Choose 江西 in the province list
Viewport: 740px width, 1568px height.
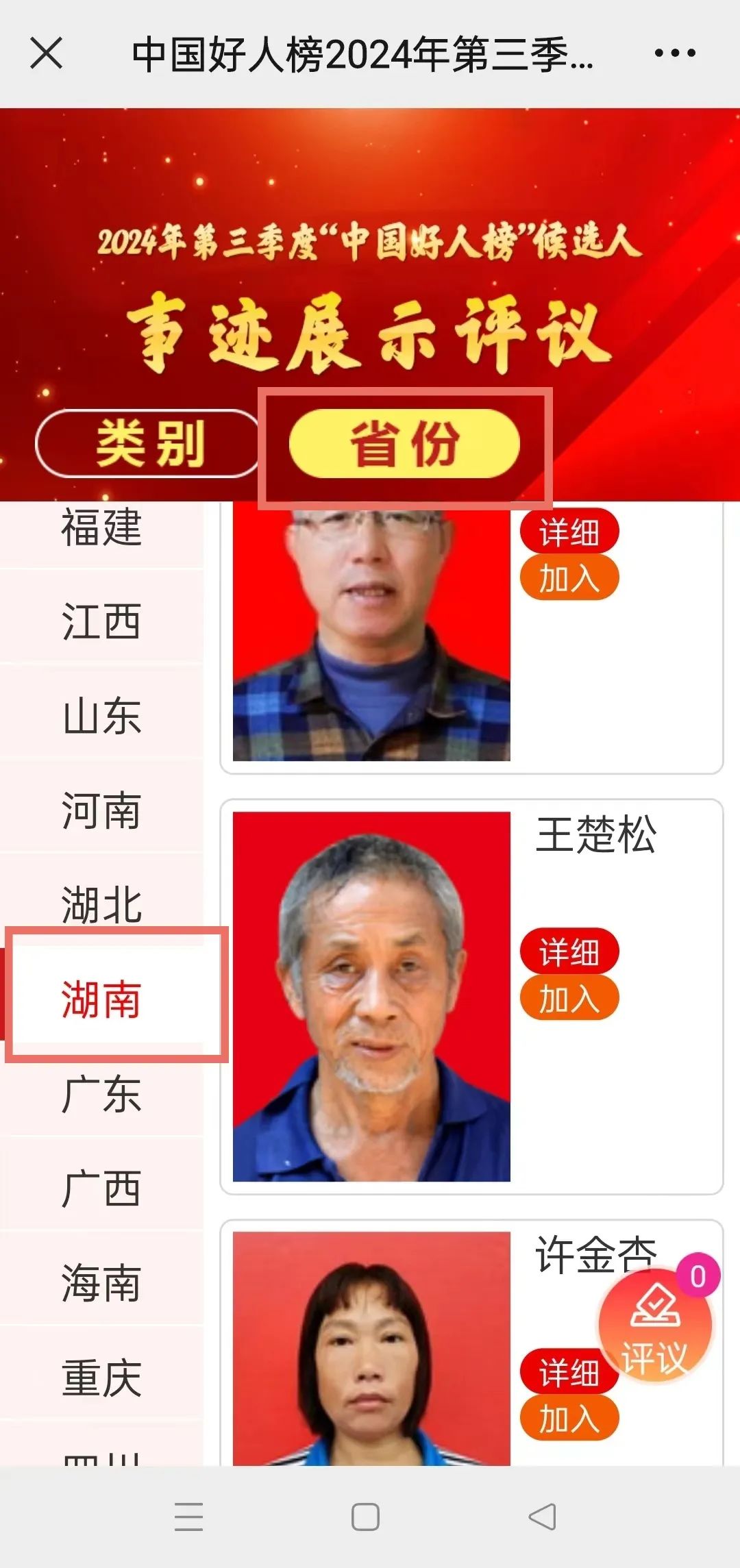[x=101, y=621]
